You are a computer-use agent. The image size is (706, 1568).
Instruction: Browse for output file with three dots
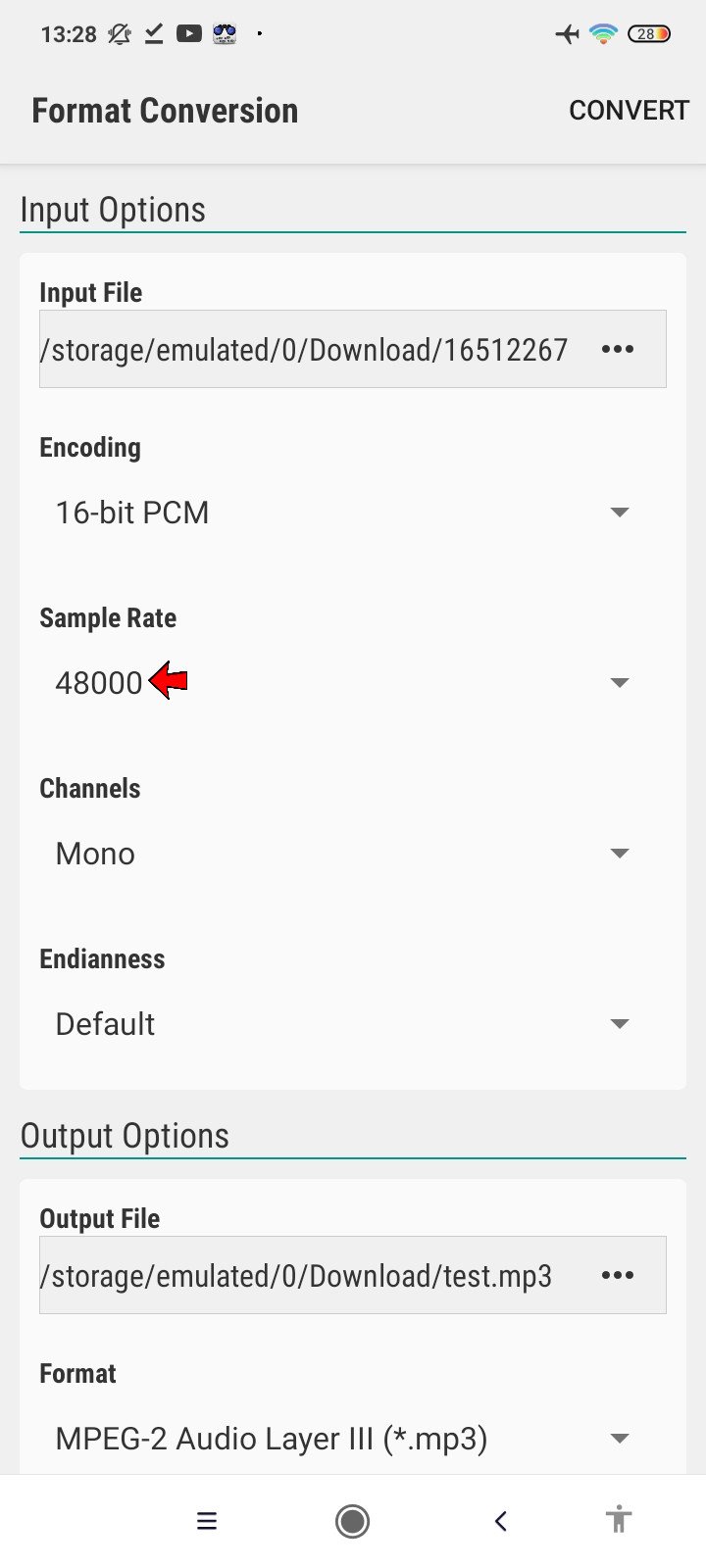[618, 1275]
